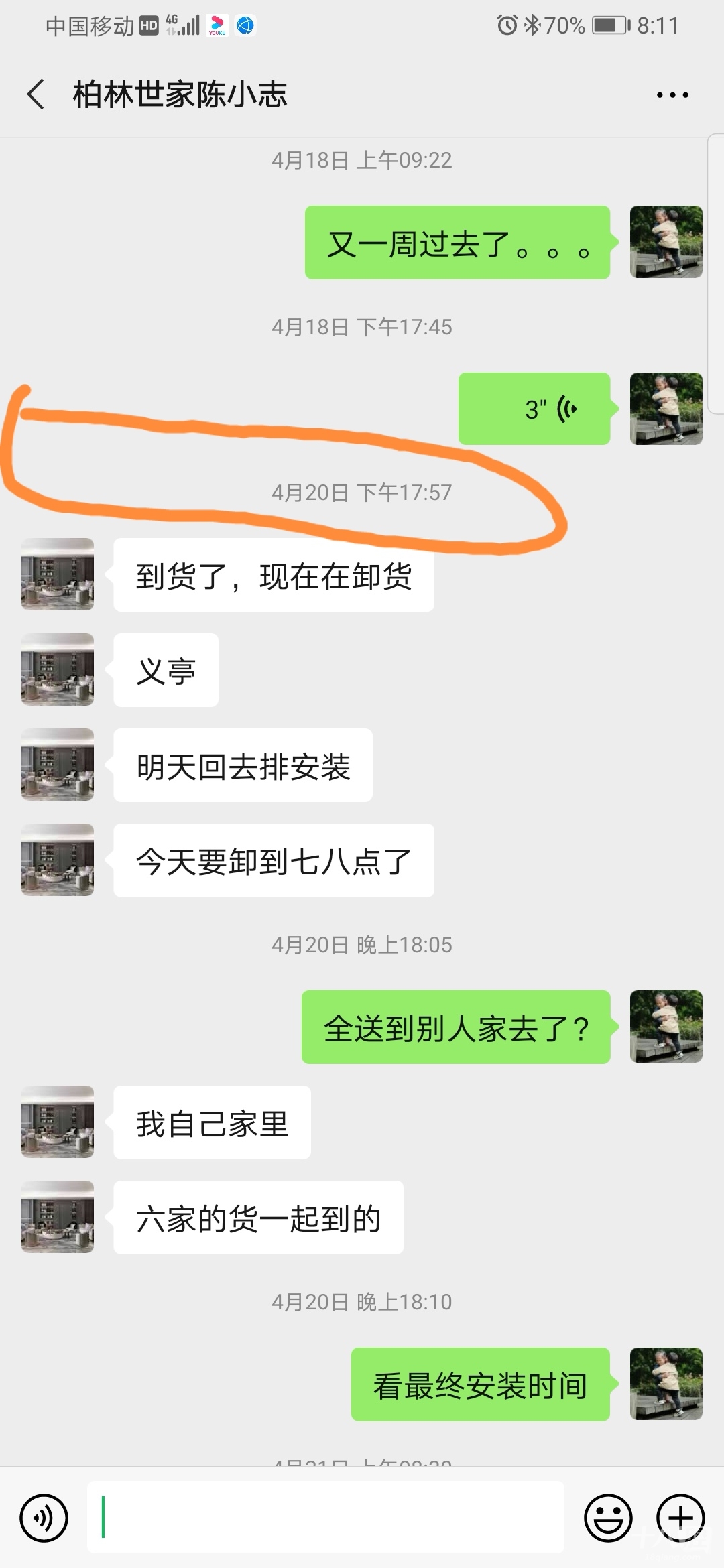This screenshot has width=724, height=1568.
Task: Play the 3-second voice message
Action: tap(534, 409)
